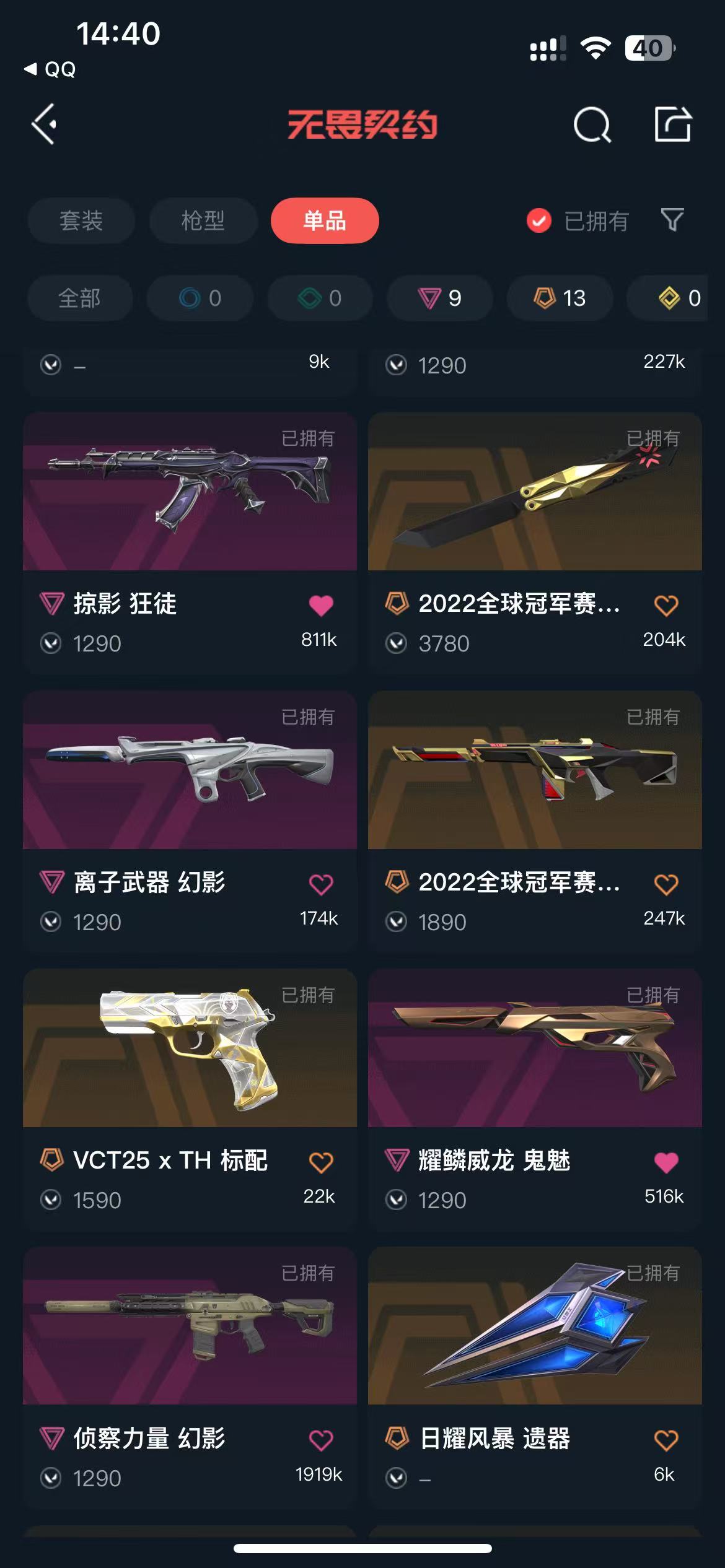This screenshot has height=1568, width=725.
Task: Tap the share icon in header
Action: coord(673,124)
